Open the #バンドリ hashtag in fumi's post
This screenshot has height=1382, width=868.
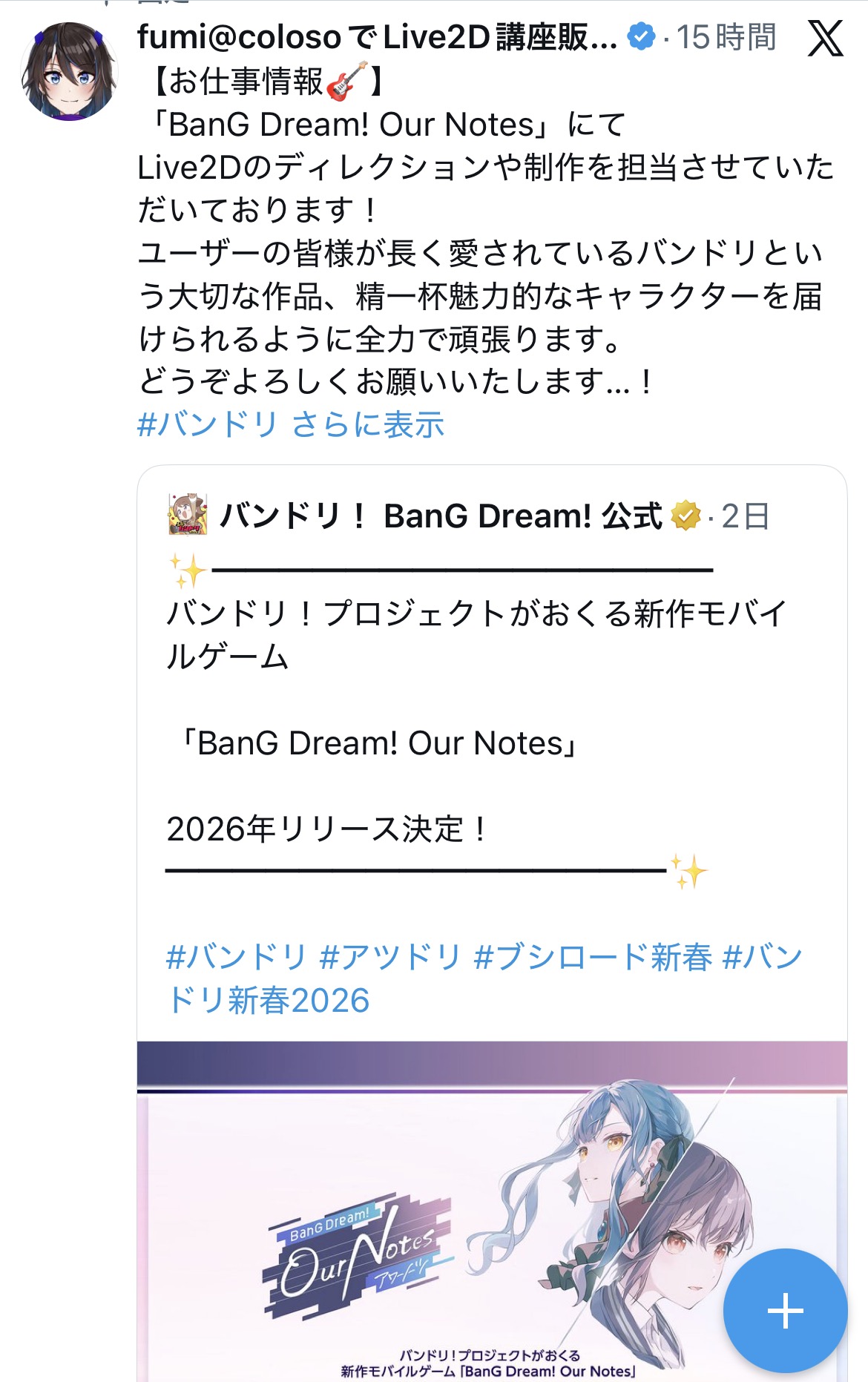tap(207, 425)
